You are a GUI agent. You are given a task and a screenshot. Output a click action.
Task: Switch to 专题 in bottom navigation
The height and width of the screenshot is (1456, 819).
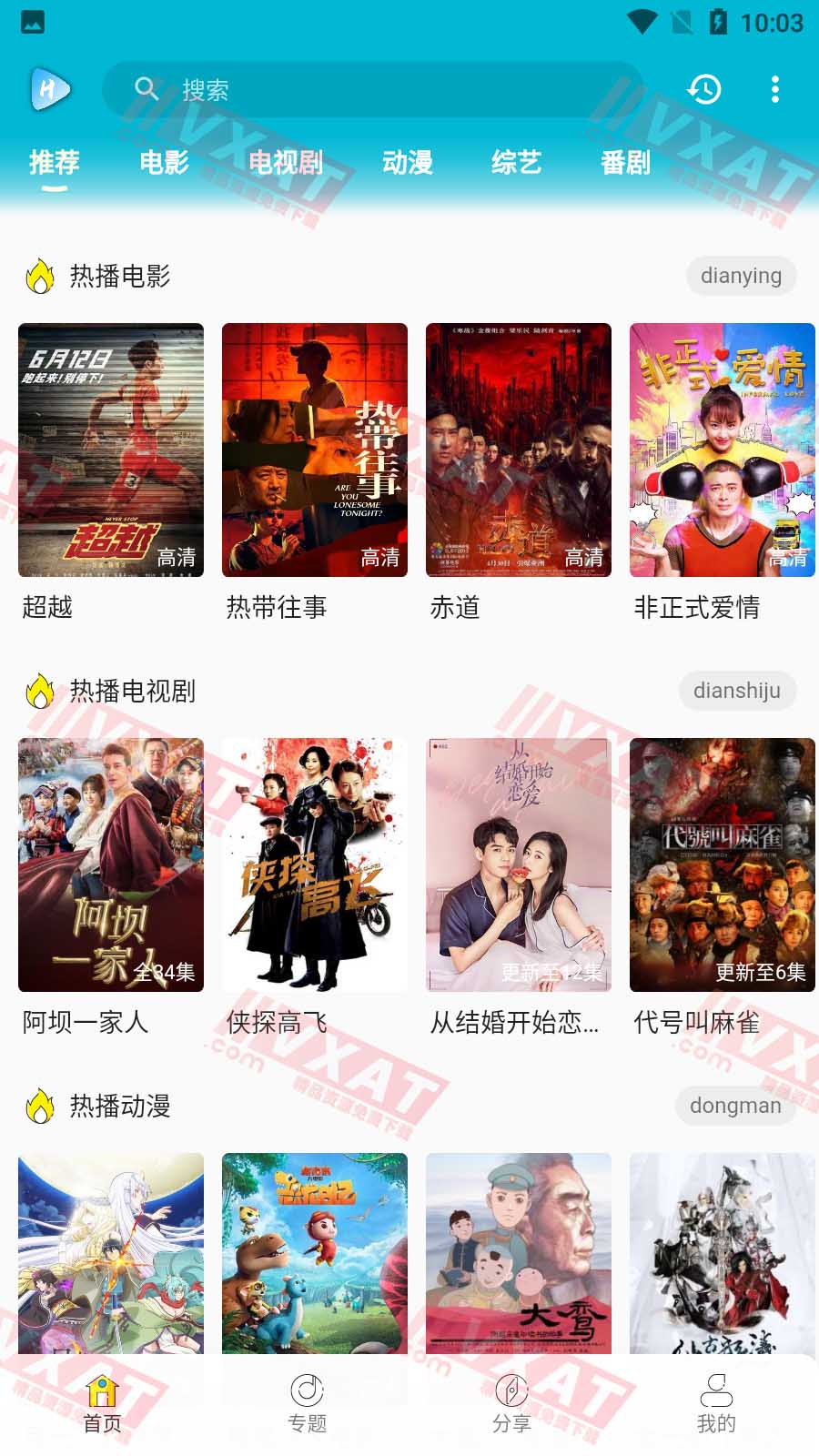307,1404
